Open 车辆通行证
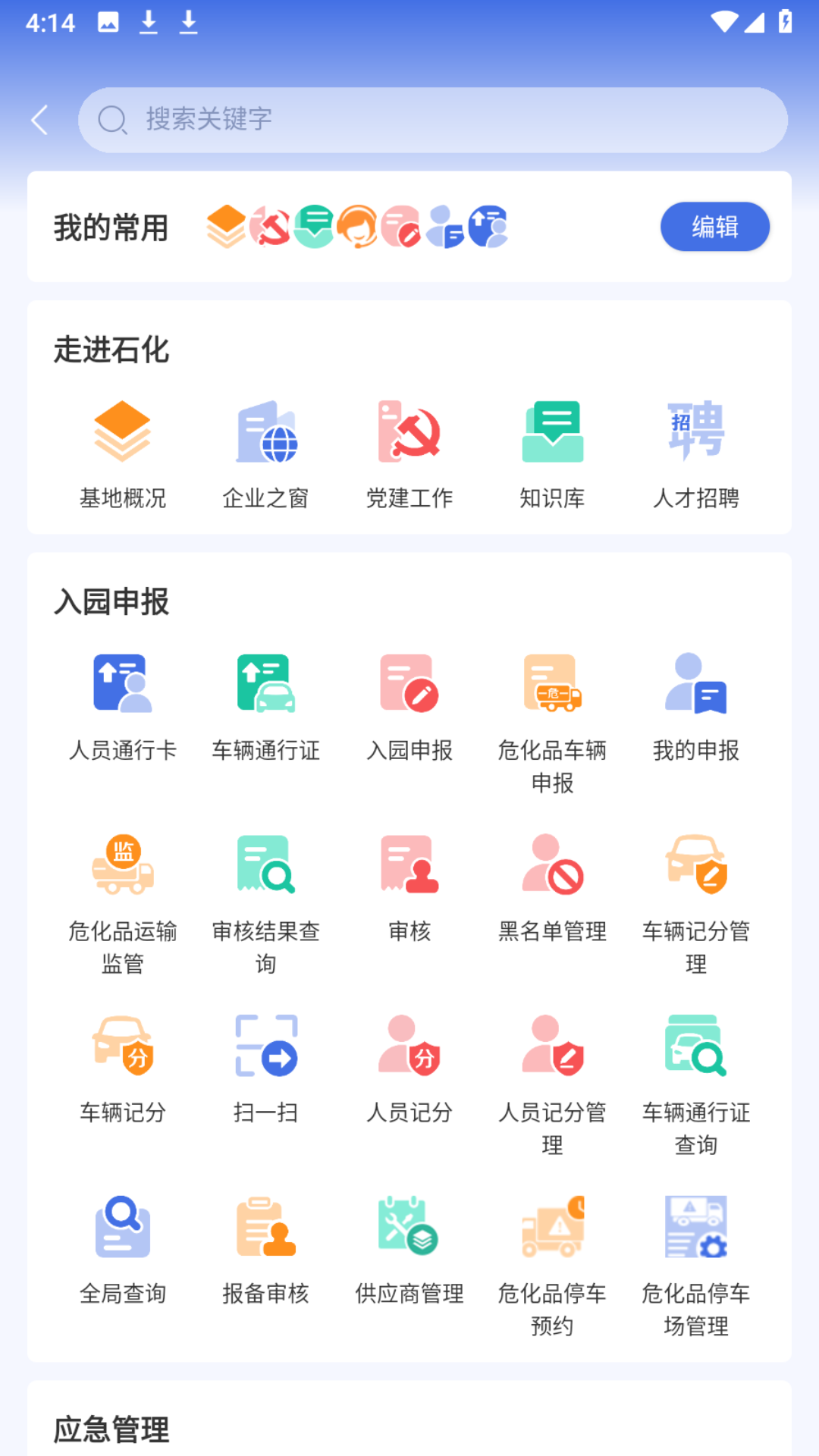The image size is (819, 1456). pyautogui.click(x=265, y=701)
